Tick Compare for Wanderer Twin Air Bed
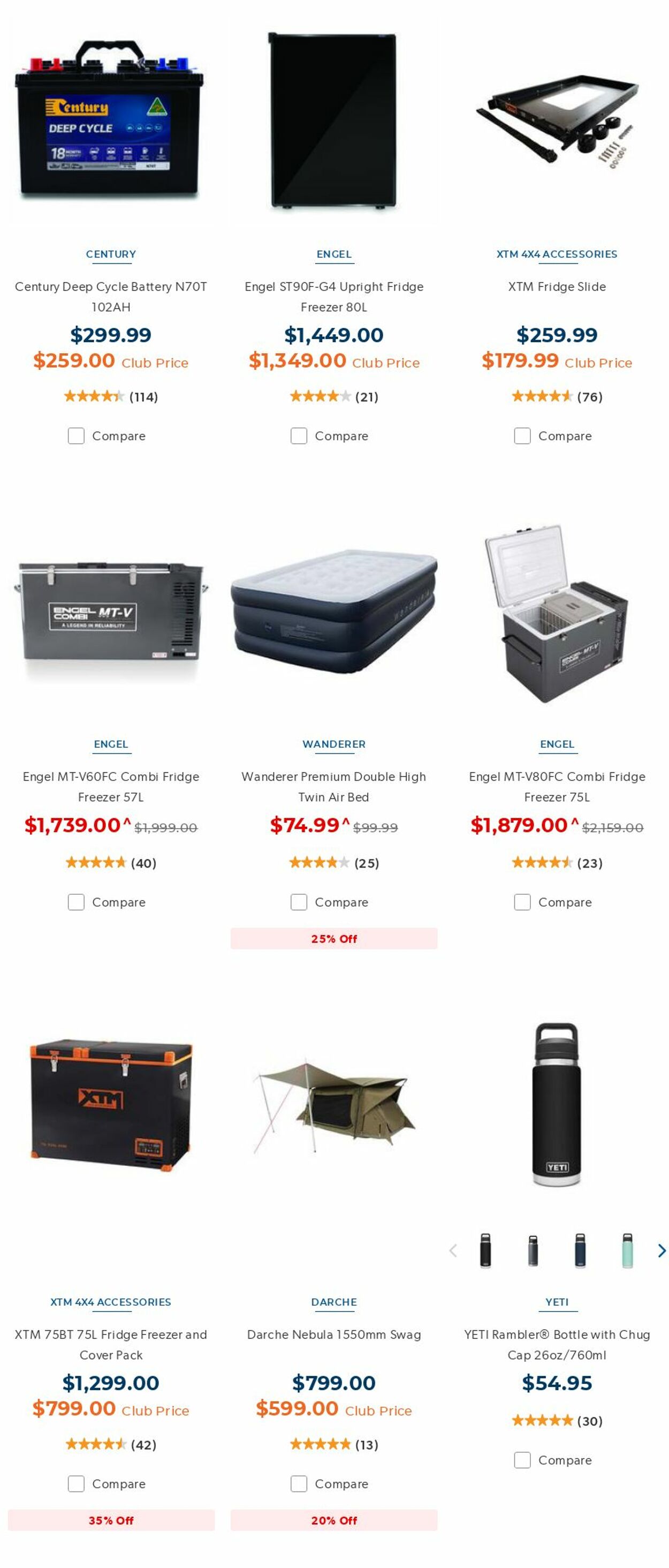The height and width of the screenshot is (1568, 669). (x=299, y=901)
